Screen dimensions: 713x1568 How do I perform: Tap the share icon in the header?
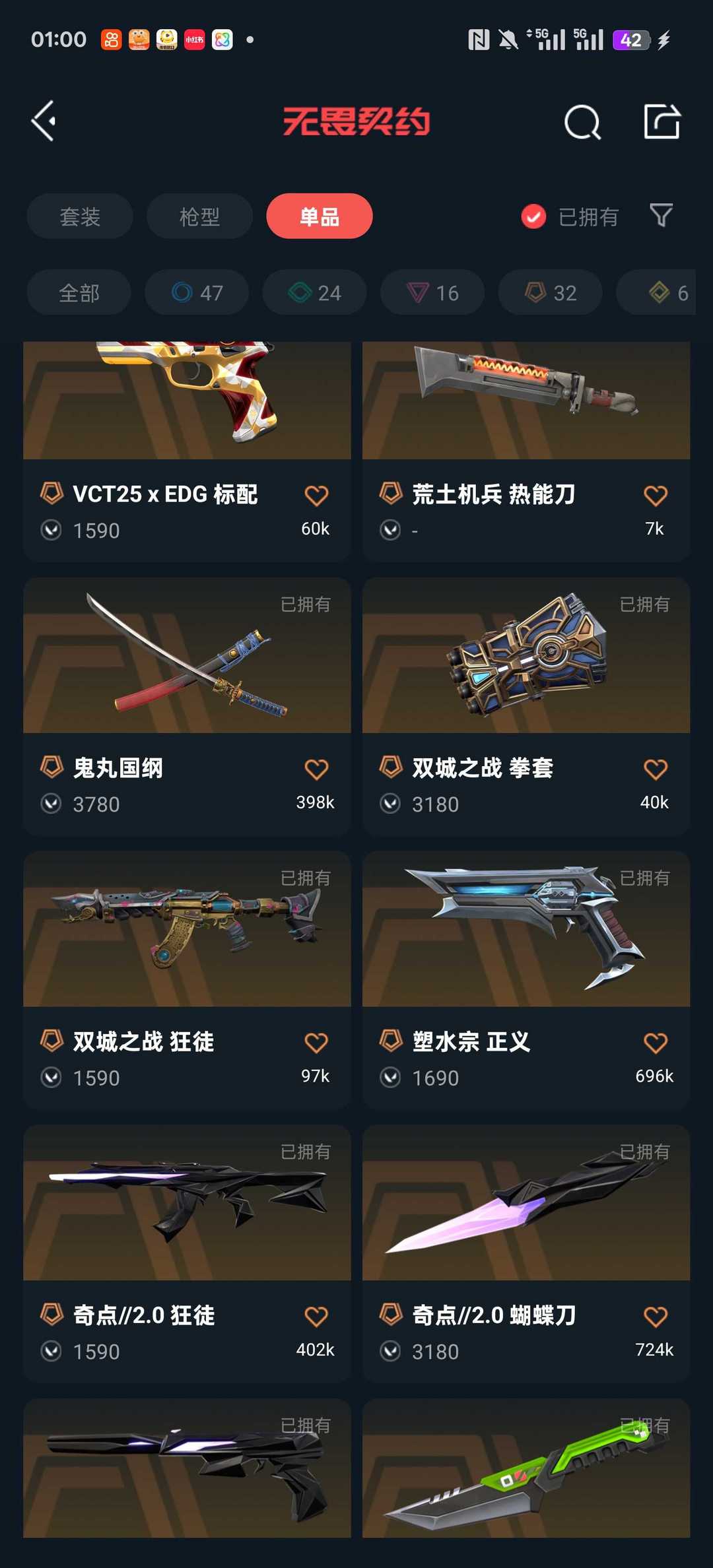pos(662,121)
